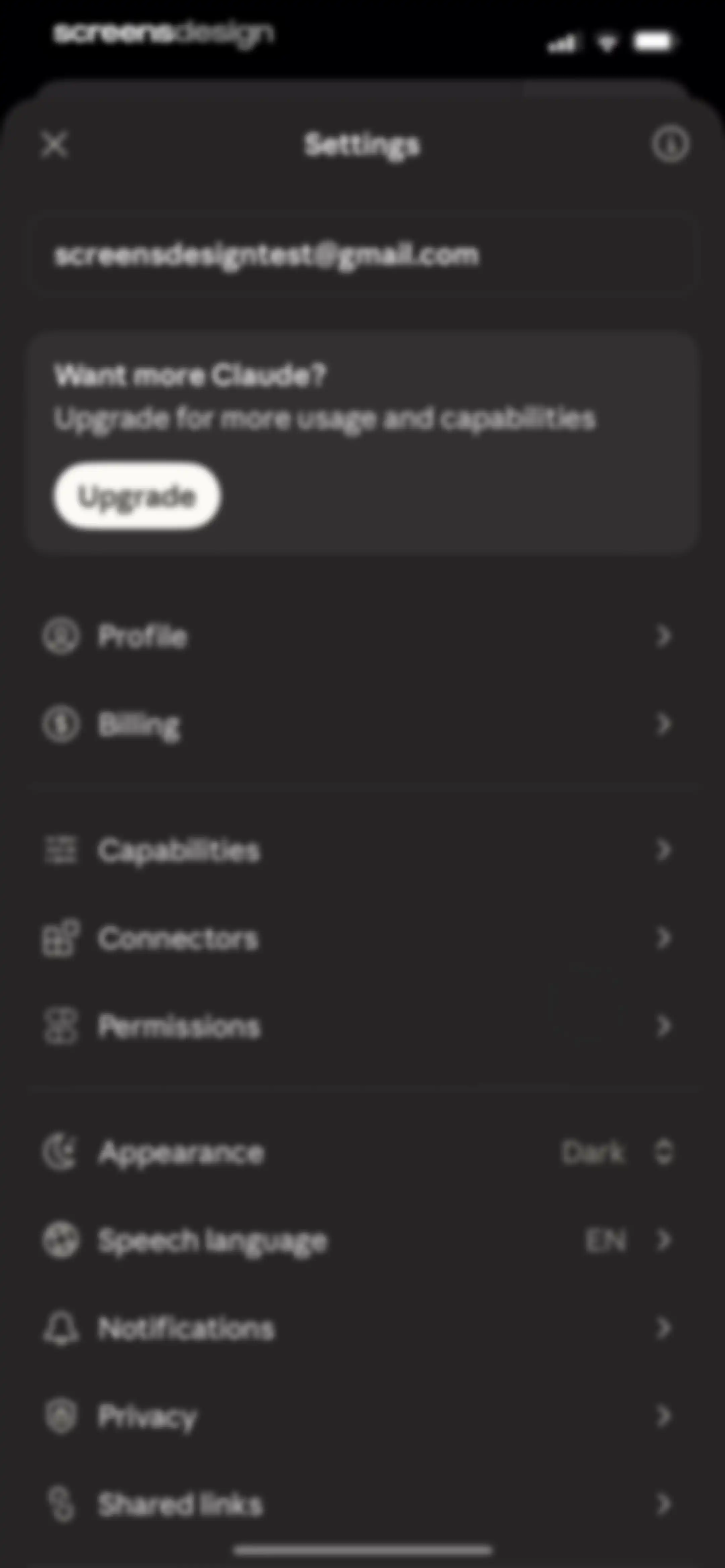Open Speech language setting
Image resolution: width=725 pixels, height=1568 pixels.
[x=361, y=1240]
